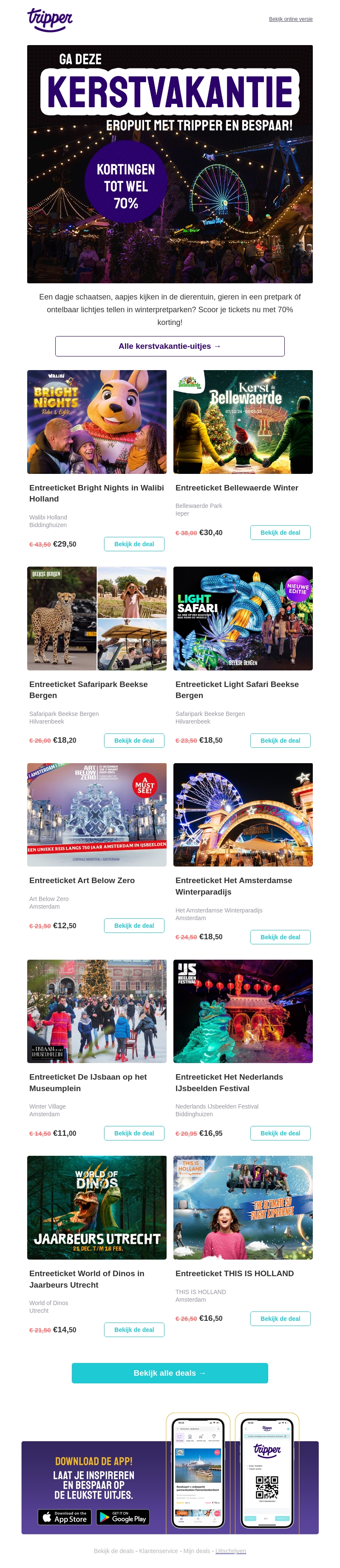Open the Safaripark Beekse Bergen photo tile
340x1568 pixels.
pyautogui.click(x=97, y=619)
